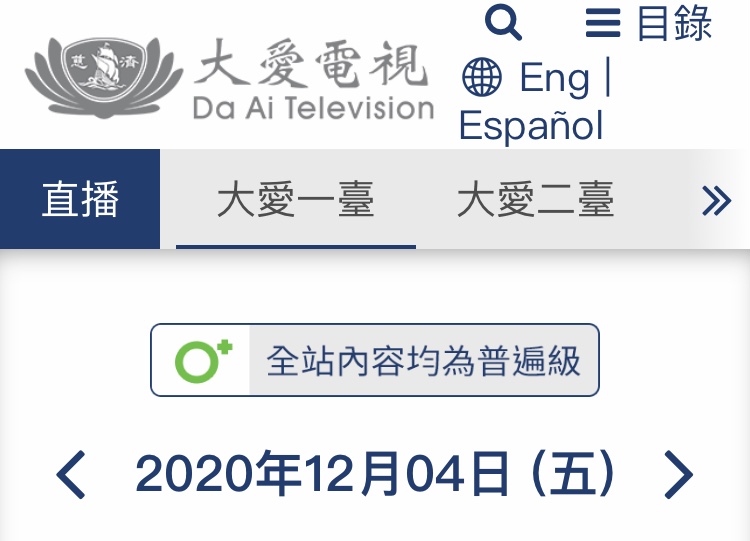Open the Da Ai Television homepage logo
Screen dimensions: 750x541
tap(229, 77)
